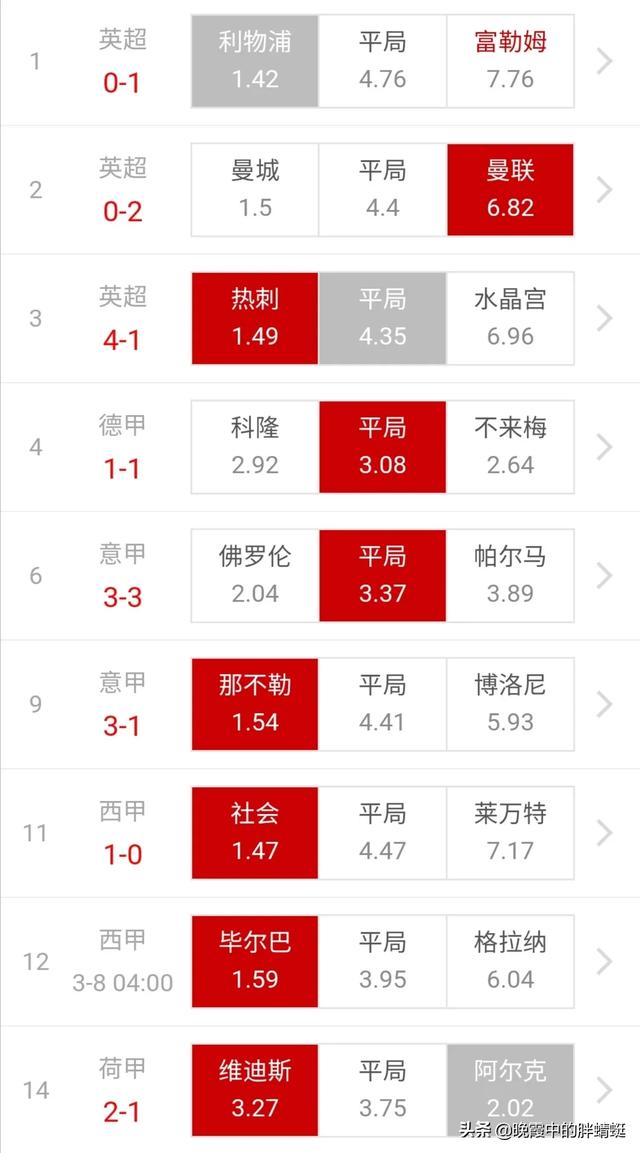Choose 博洛尼 at 5.93
This screenshot has width=640, height=1153.
pos(510,704)
